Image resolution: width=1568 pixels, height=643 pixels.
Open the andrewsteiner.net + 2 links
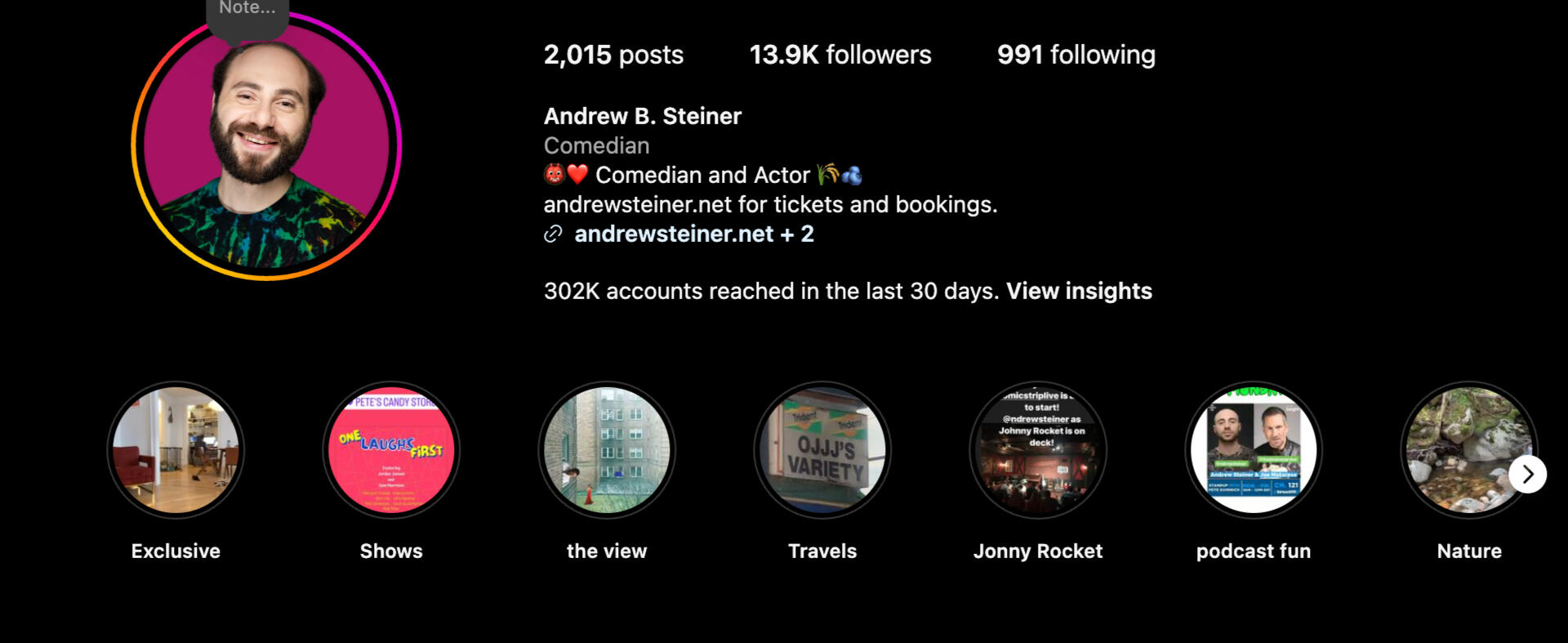(x=693, y=234)
